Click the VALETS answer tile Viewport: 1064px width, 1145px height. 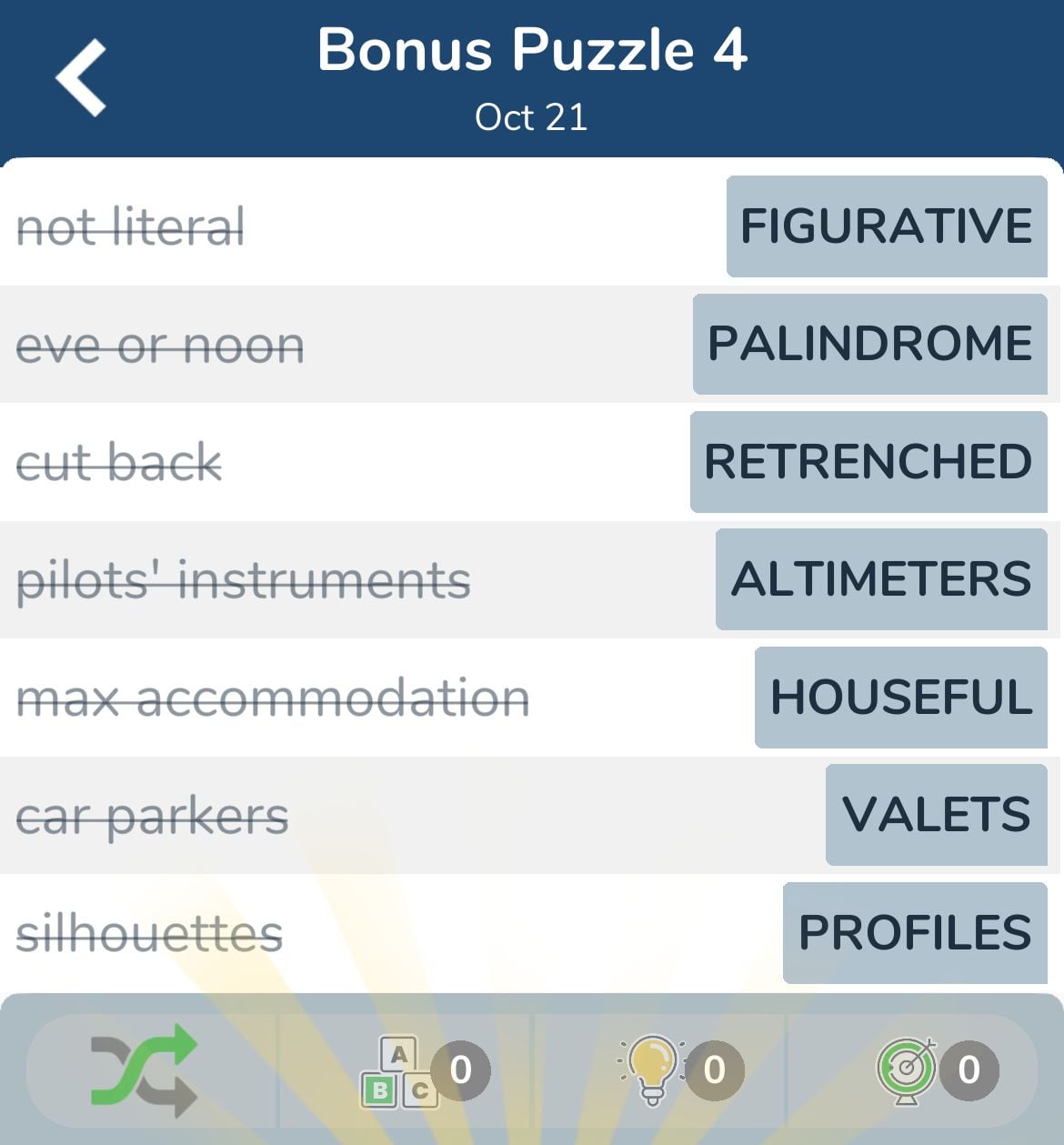[x=935, y=814]
